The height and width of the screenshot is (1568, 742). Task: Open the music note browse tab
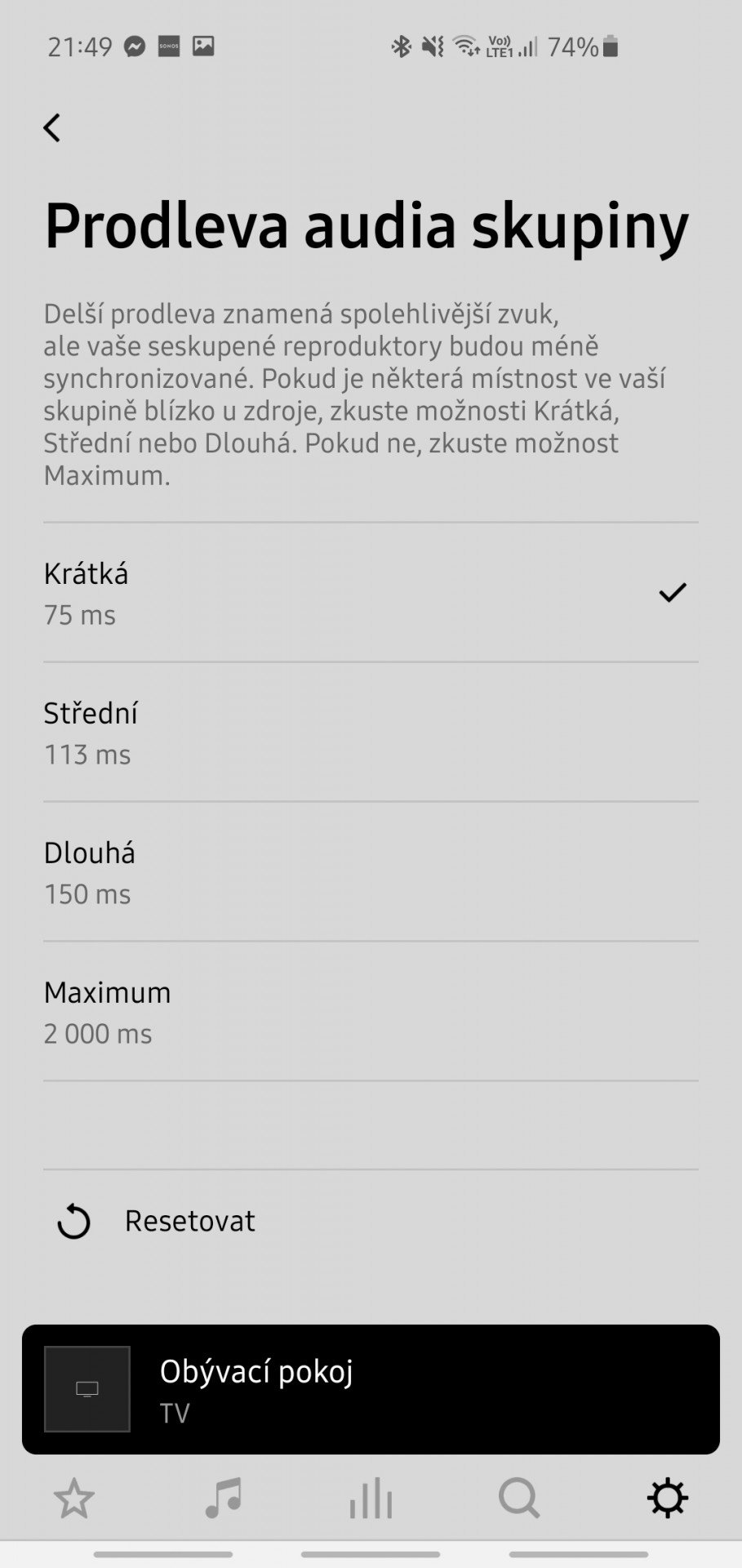pos(223,1499)
